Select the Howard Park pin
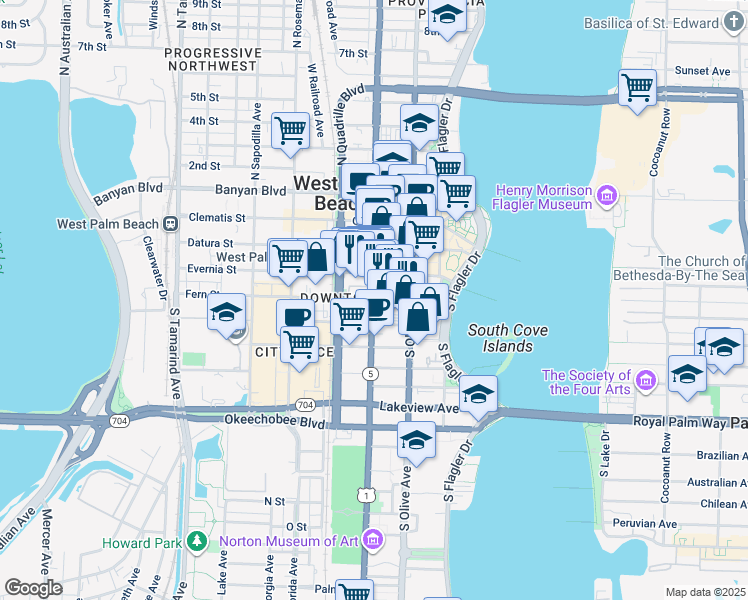Screen dimensions: 748x600 click(x=197, y=542)
